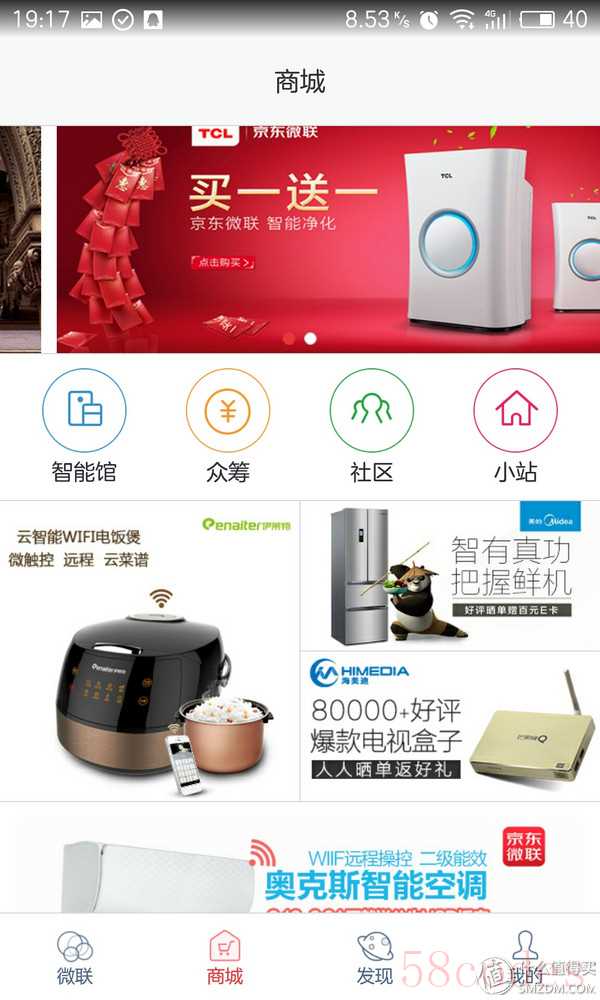
Task: Open the Midea 智有真功 fridge promotion
Action: pyautogui.click(x=450, y=576)
